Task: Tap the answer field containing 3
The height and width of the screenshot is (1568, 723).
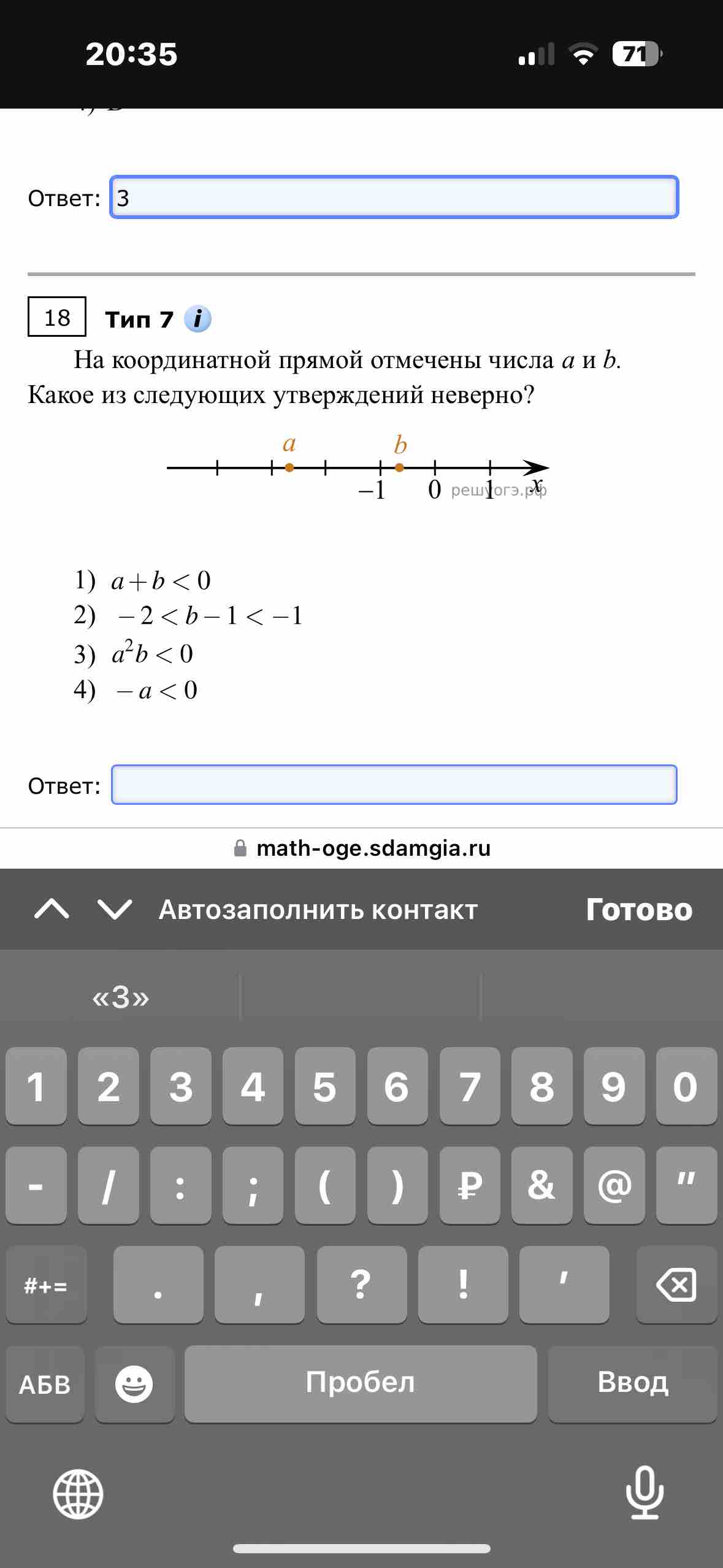Action: pyautogui.click(x=394, y=198)
